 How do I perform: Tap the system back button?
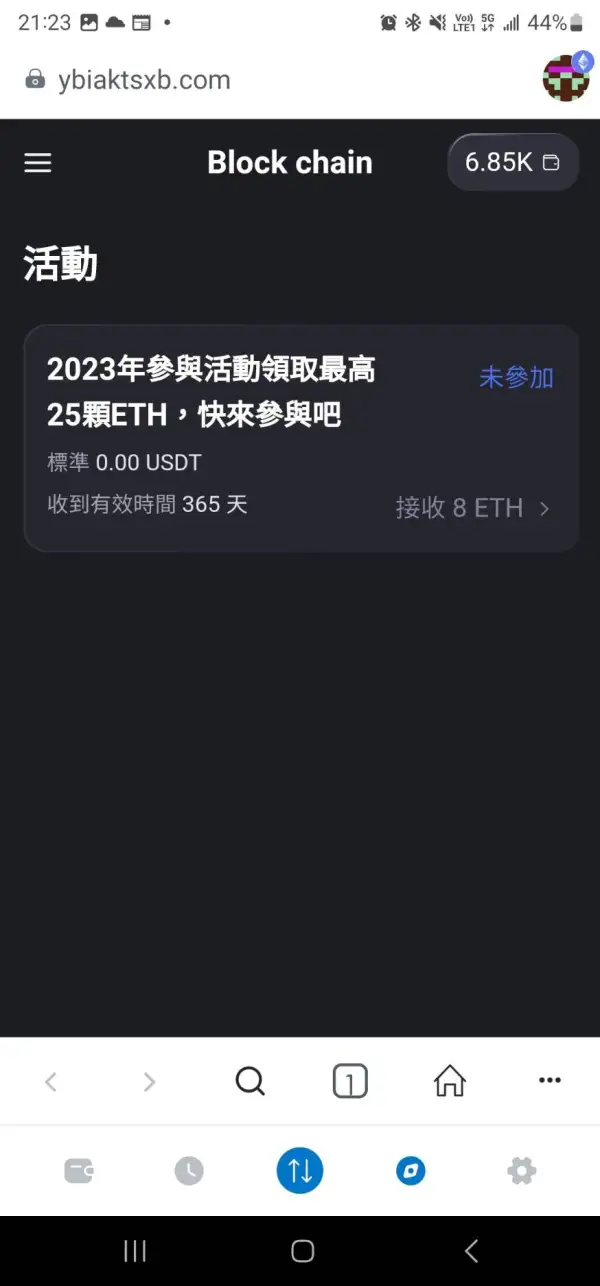click(472, 1251)
